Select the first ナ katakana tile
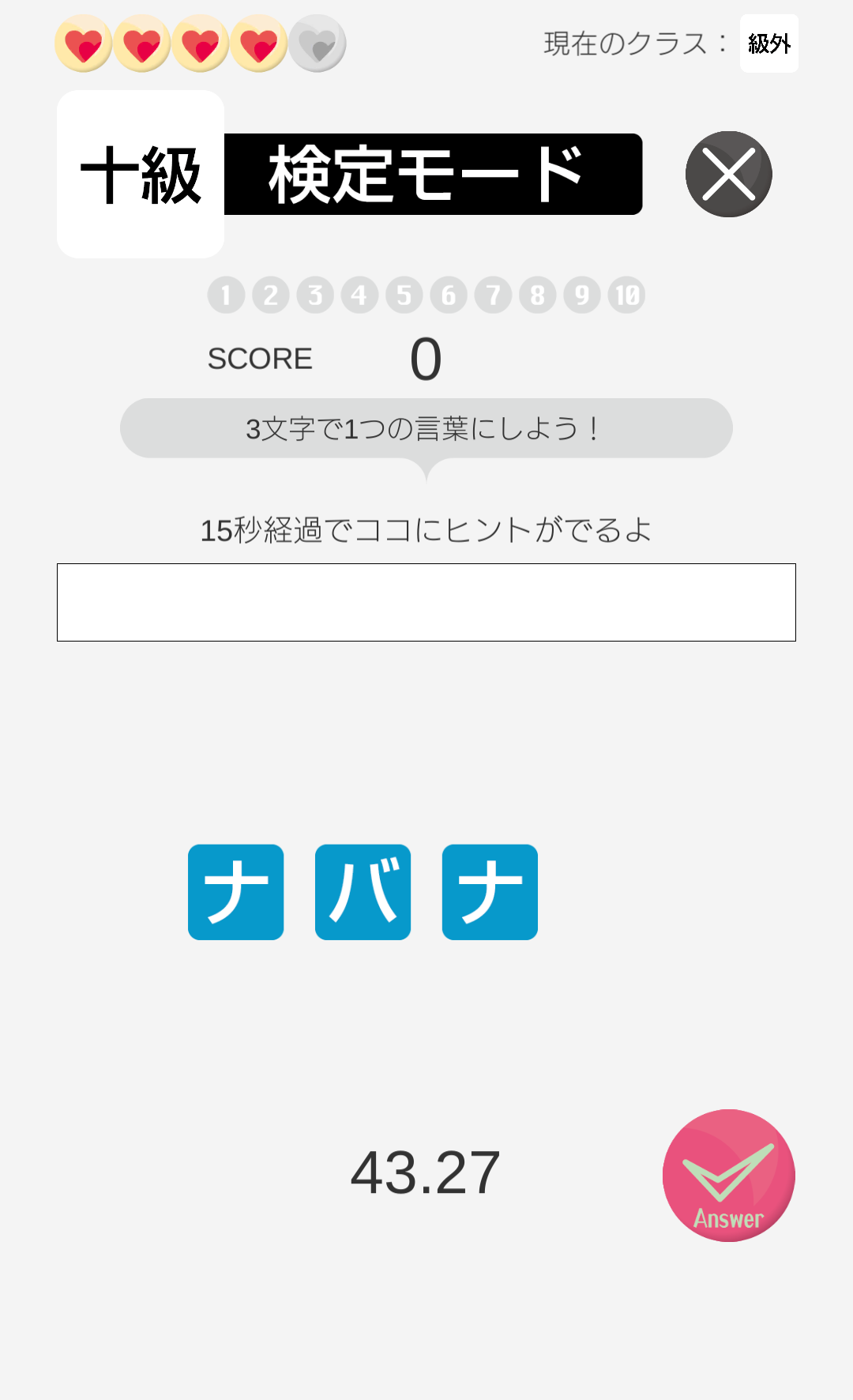This screenshot has height=1400, width=853. point(235,891)
